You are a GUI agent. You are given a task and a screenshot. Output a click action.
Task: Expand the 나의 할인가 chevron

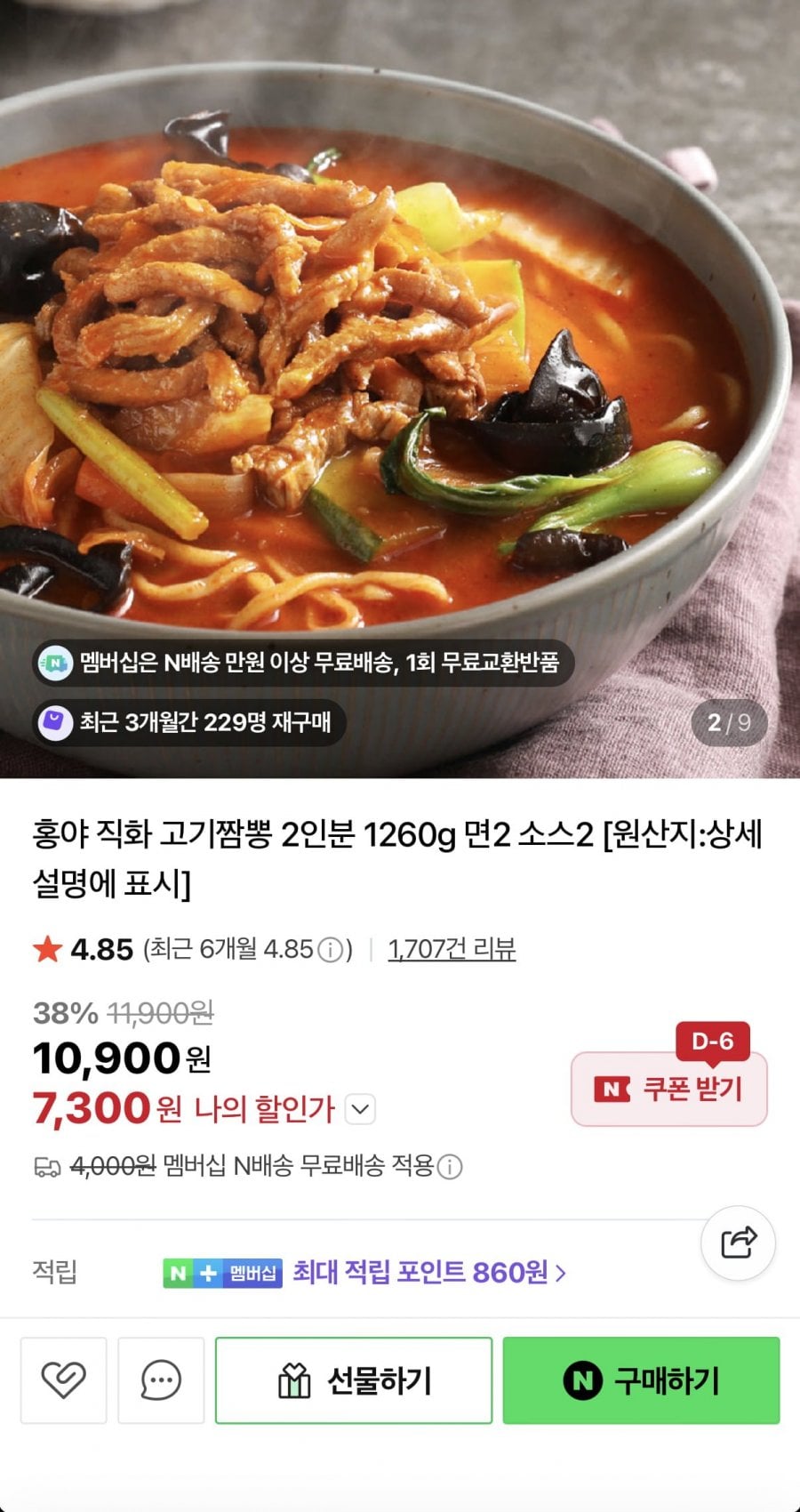[359, 1109]
